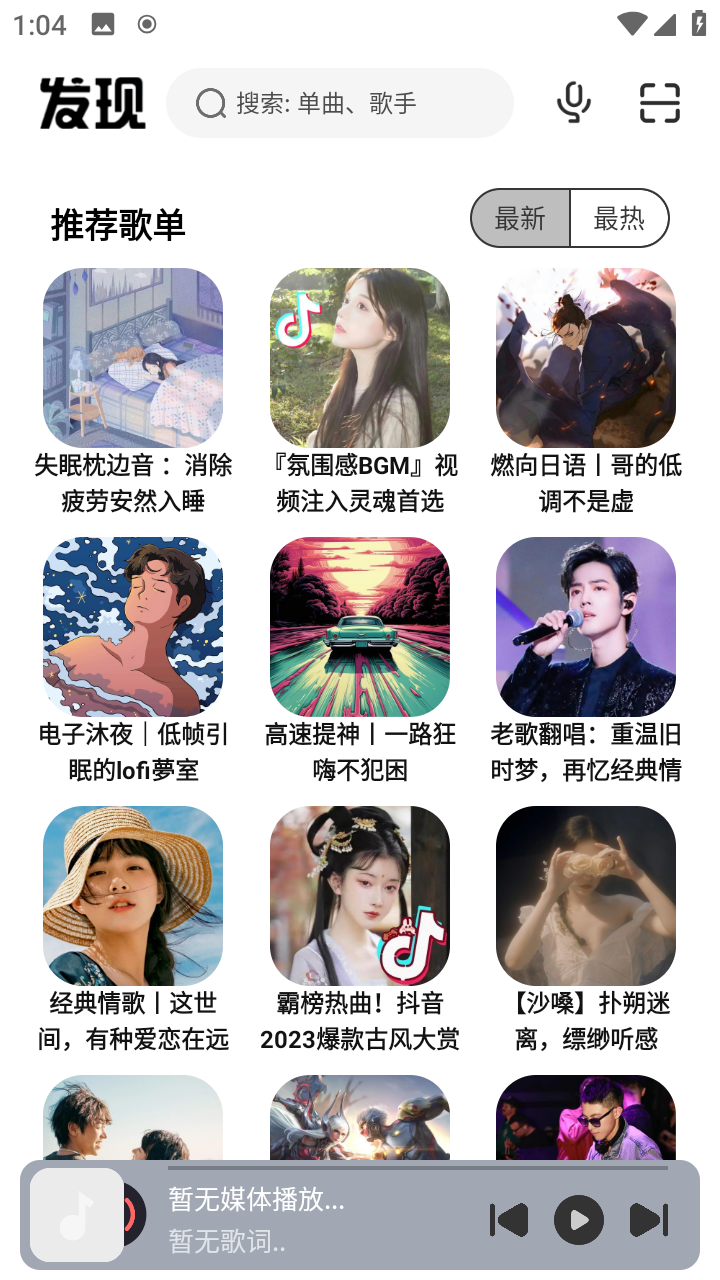This screenshot has width=720, height=1280.
Task: Open the mini player album art
Action: point(77,1215)
